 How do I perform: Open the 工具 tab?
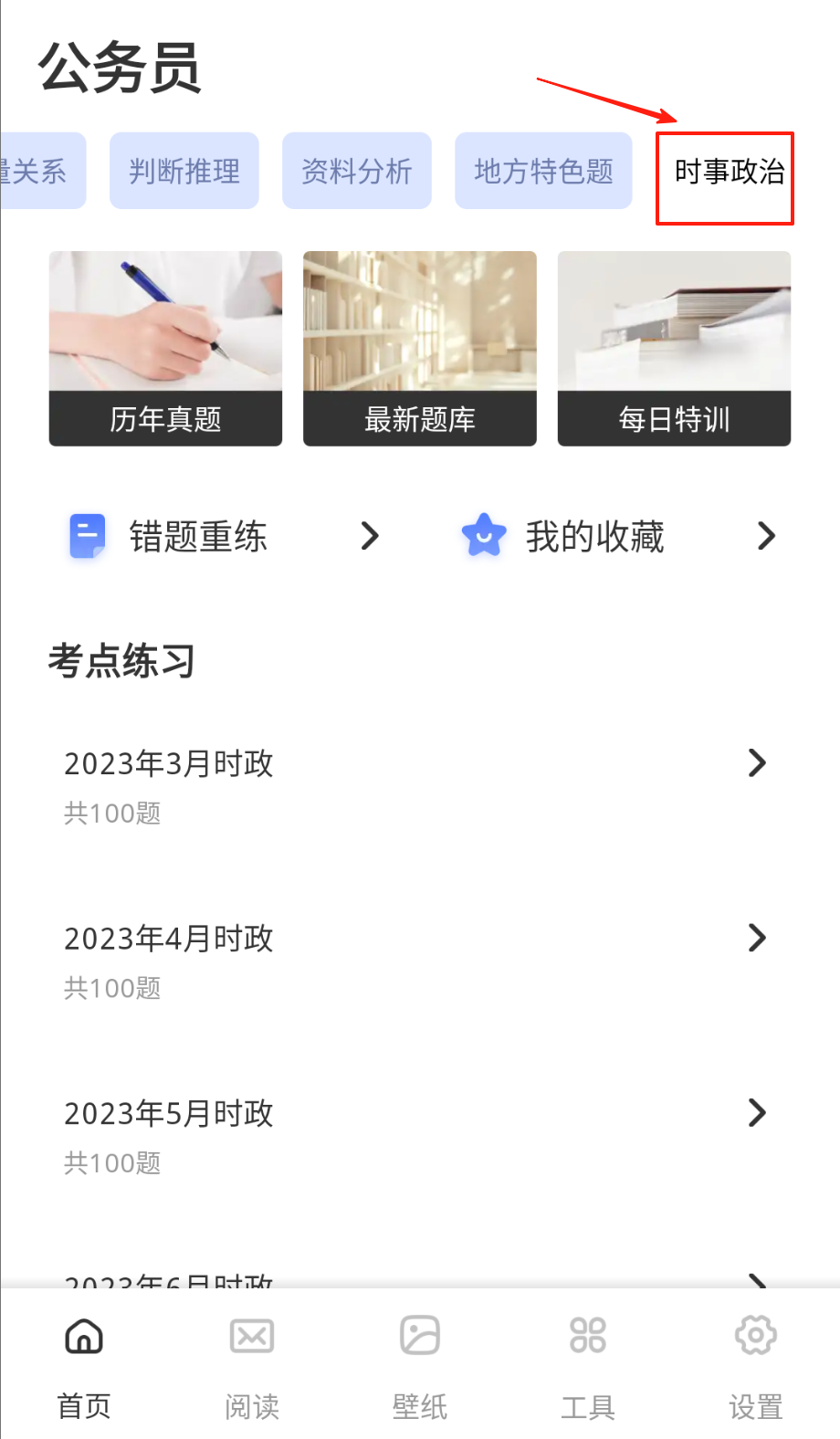pos(588,1367)
